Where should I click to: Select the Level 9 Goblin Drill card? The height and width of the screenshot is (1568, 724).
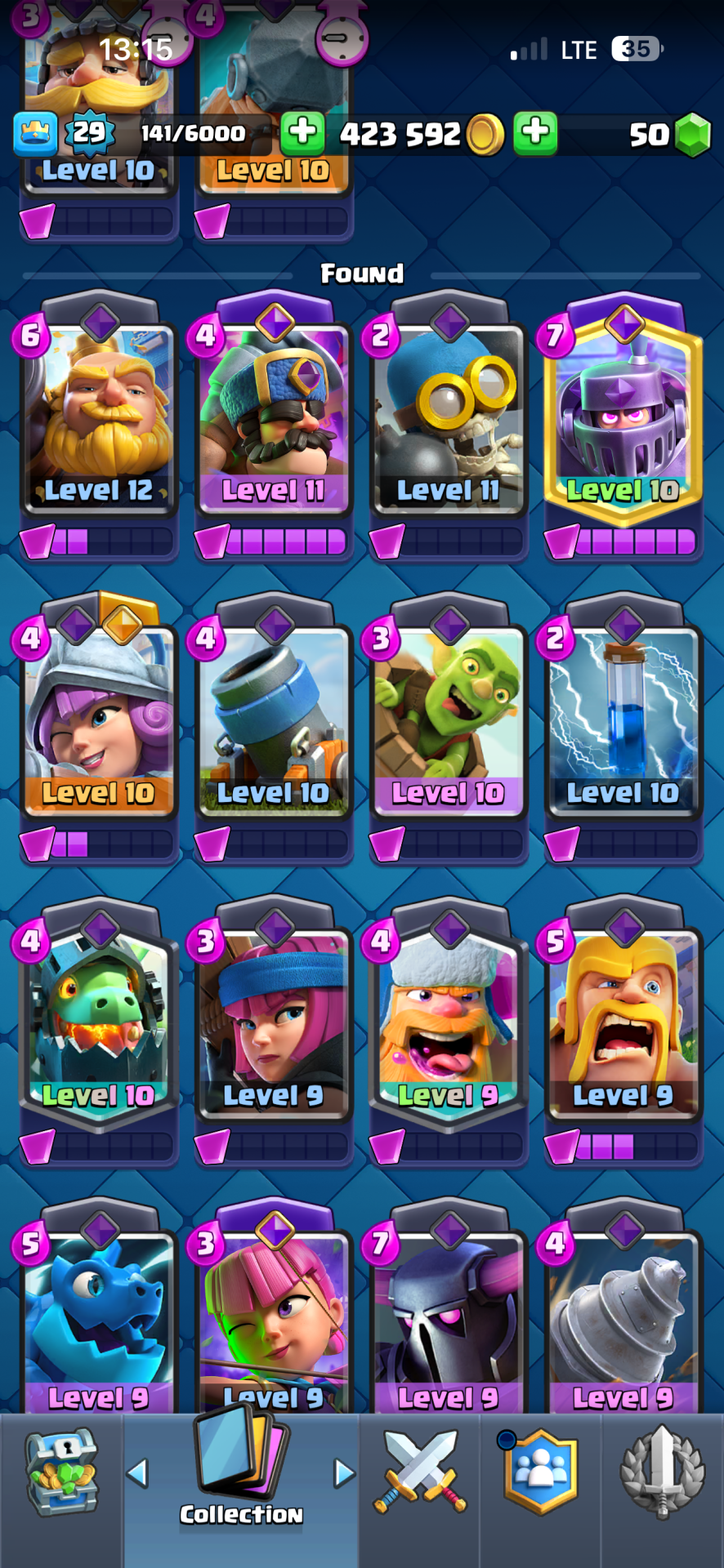(x=623, y=1323)
